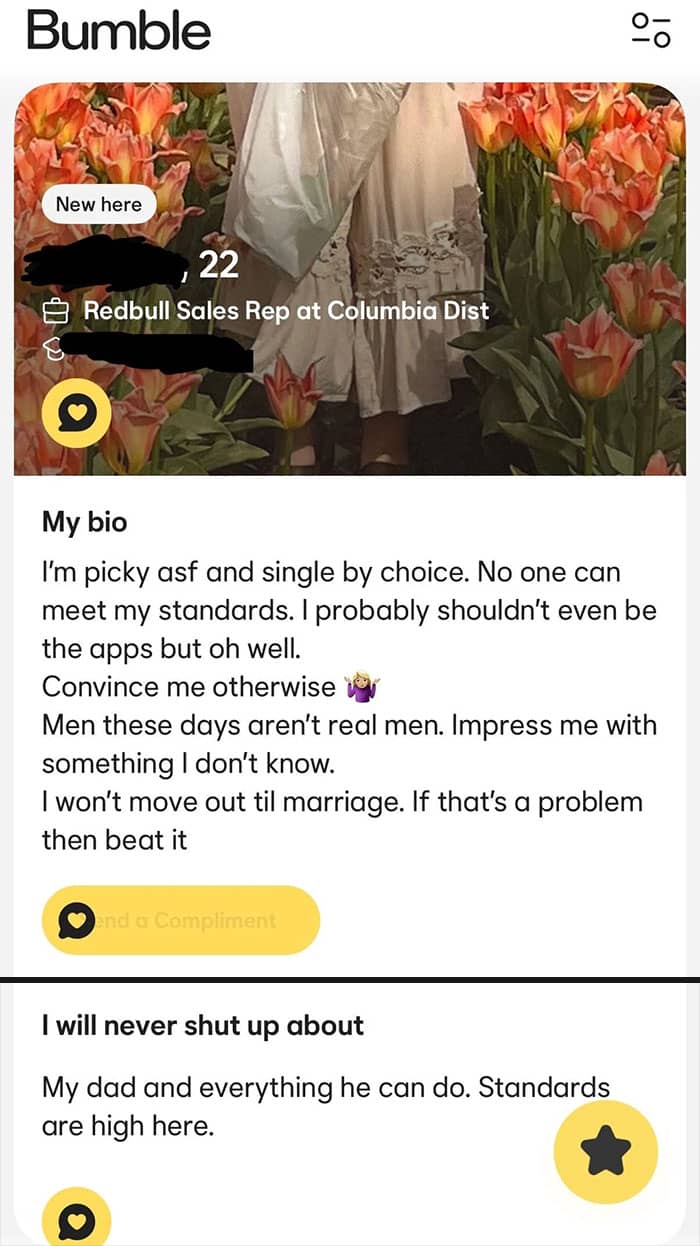Open the profile photo with tulips

[x=350, y=279]
